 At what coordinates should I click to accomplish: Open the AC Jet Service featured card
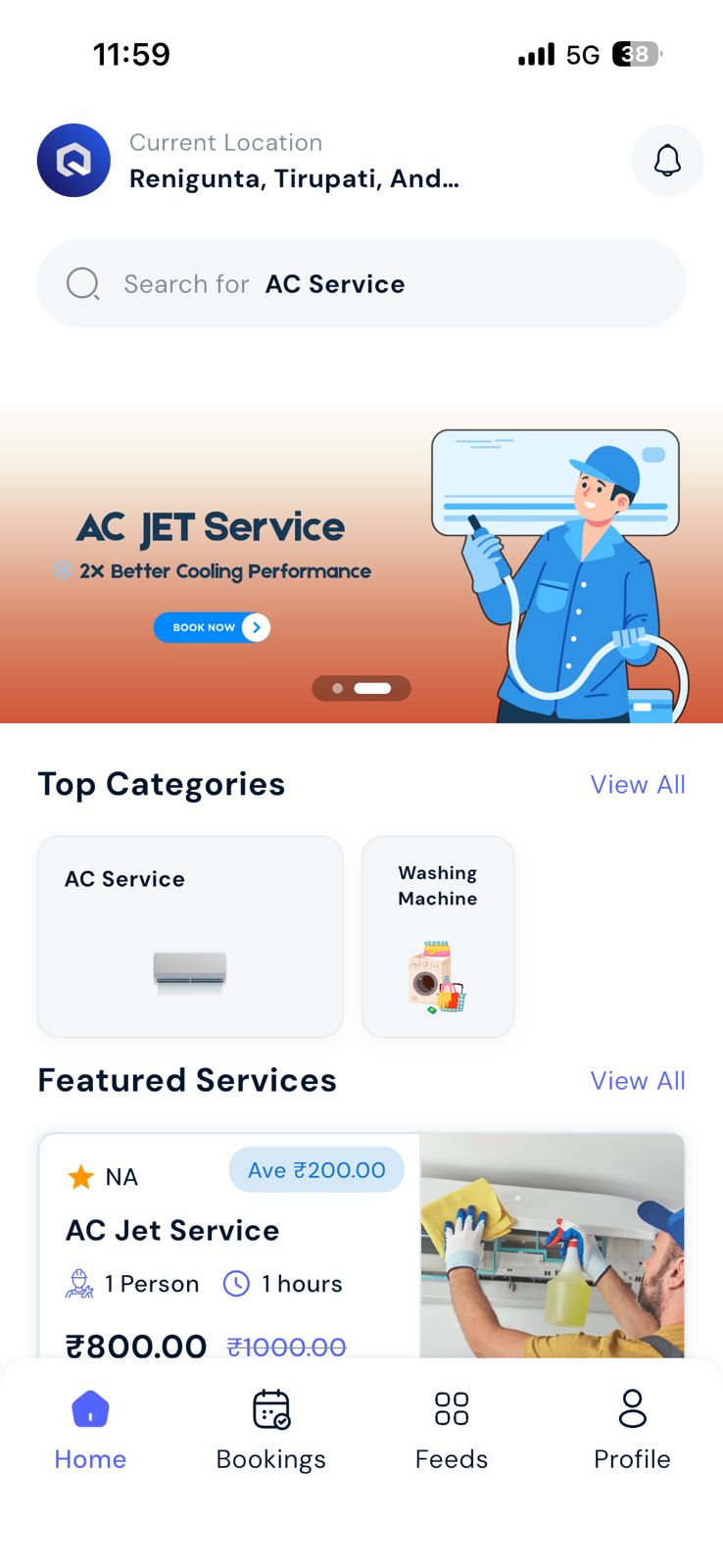pyautogui.click(x=361, y=1247)
